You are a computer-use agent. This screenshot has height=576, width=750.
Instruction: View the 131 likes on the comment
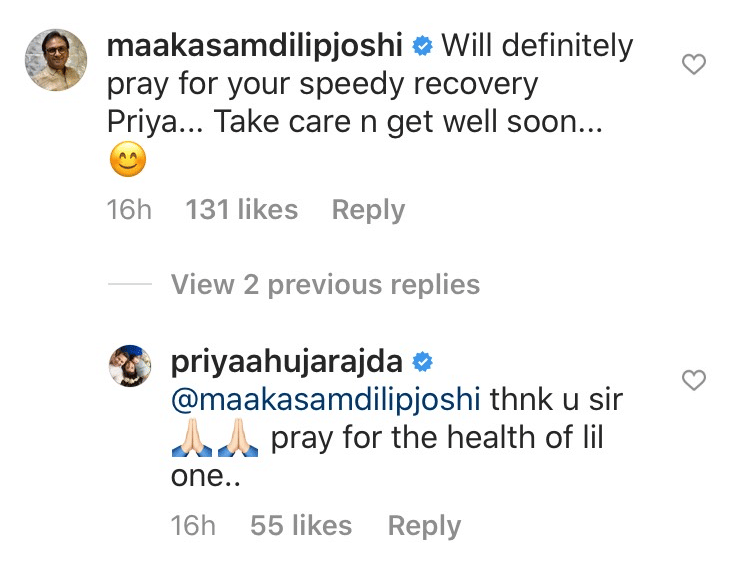coord(241,210)
